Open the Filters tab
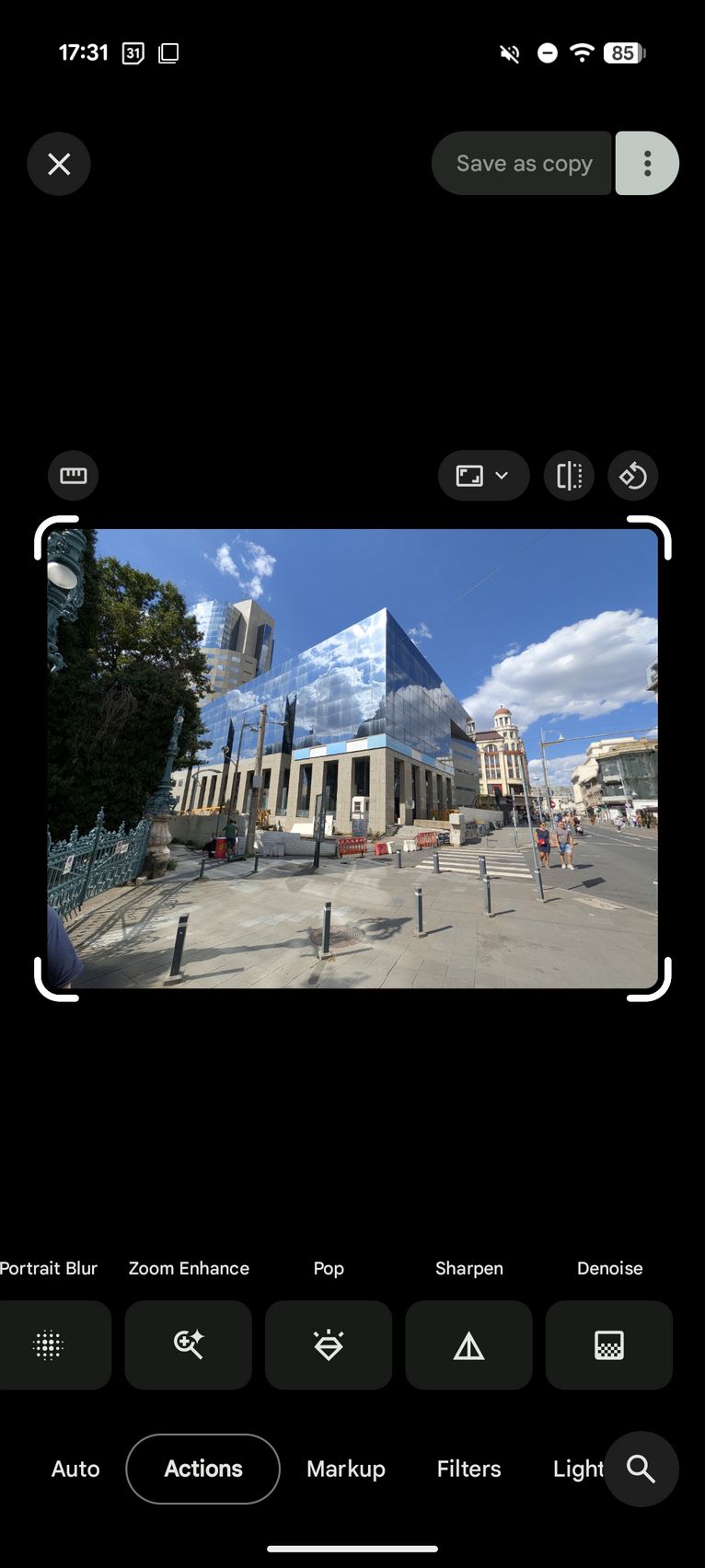The image size is (705, 1568). click(x=469, y=1469)
